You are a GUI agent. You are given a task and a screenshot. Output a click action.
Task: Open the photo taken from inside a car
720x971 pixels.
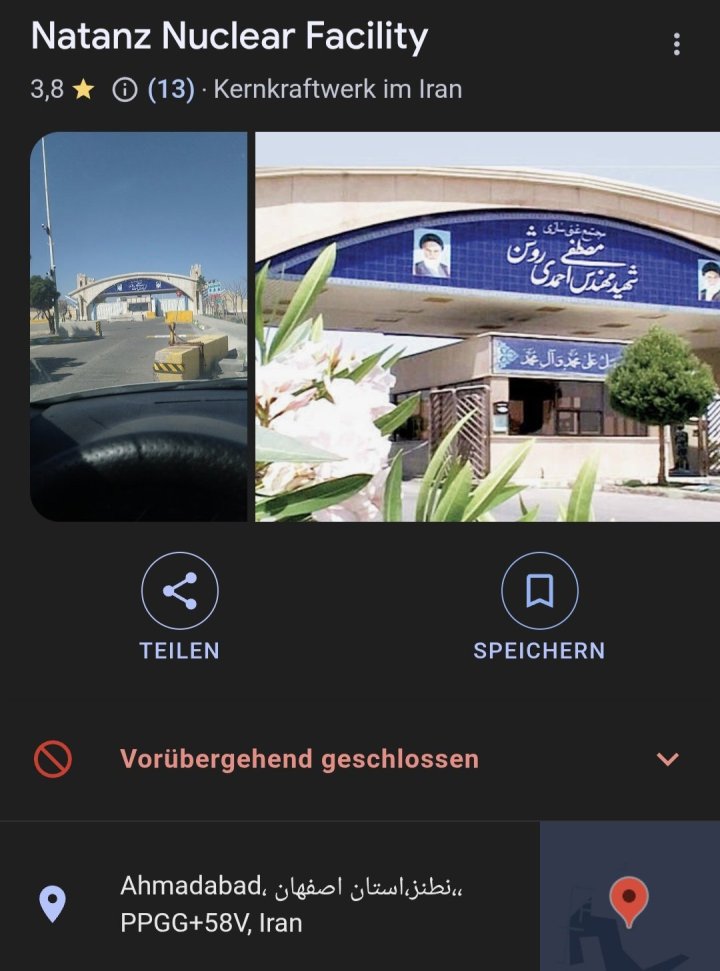pyautogui.click(x=138, y=327)
